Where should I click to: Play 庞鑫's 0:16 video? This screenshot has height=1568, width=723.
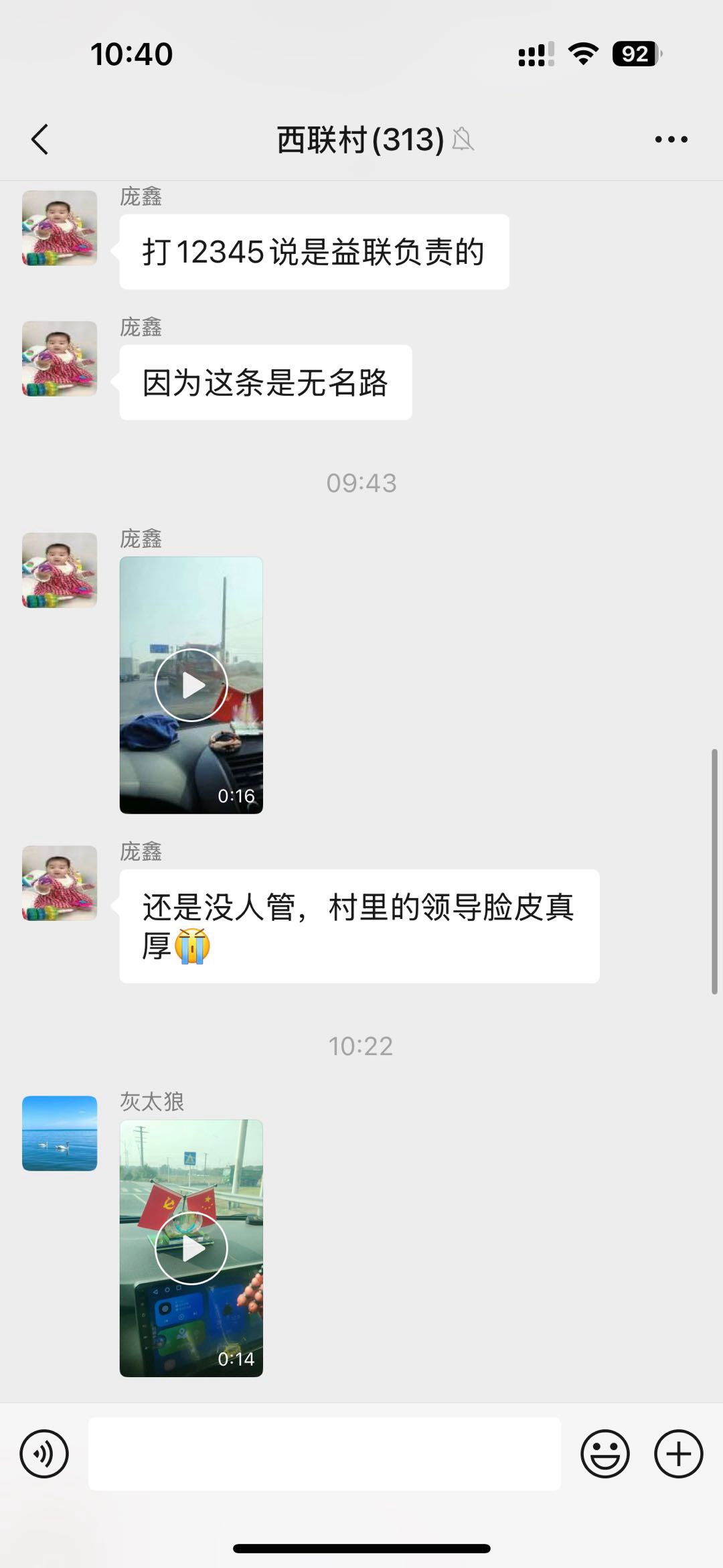tap(191, 685)
